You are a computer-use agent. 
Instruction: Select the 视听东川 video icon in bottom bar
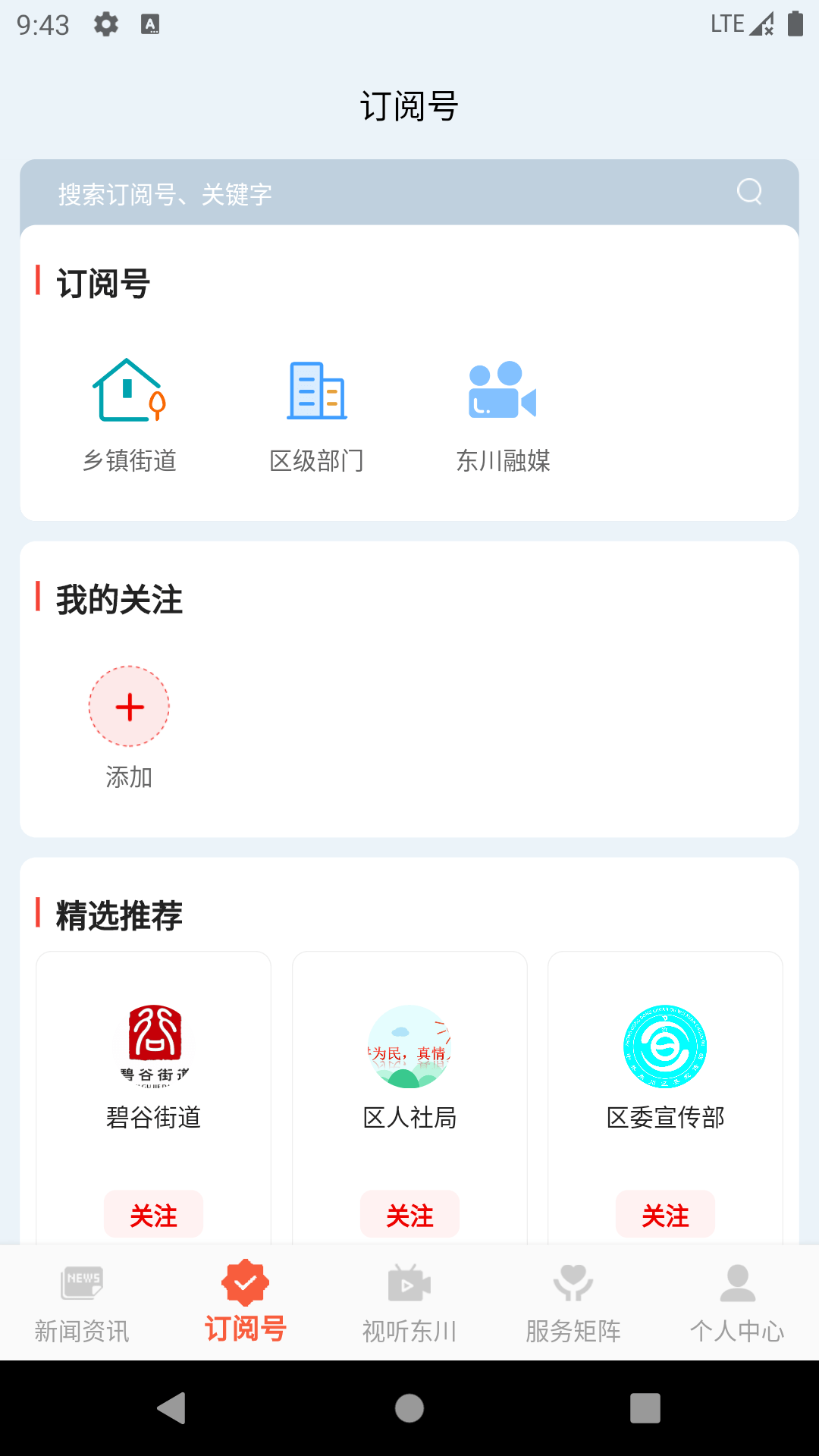409,1282
